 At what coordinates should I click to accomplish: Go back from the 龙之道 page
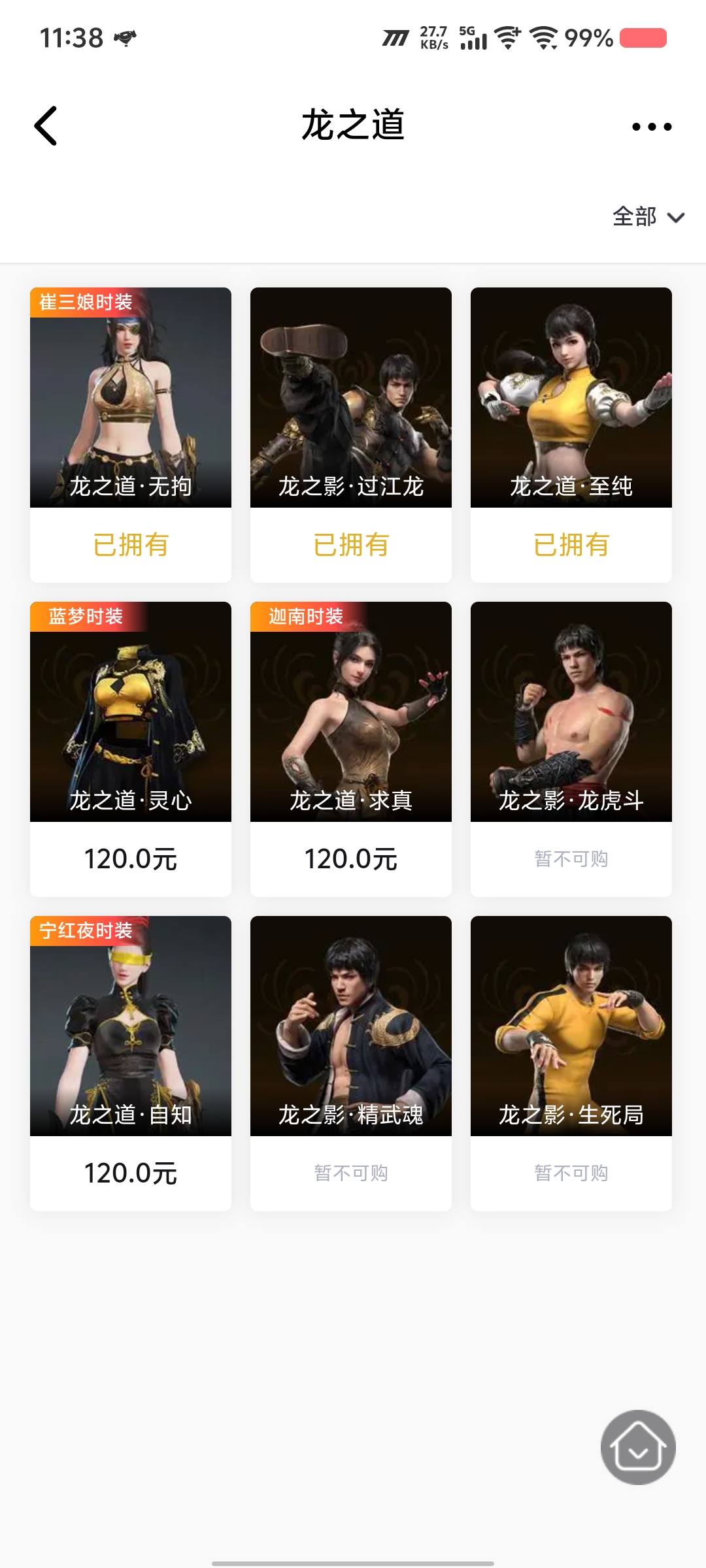[x=46, y=125]
